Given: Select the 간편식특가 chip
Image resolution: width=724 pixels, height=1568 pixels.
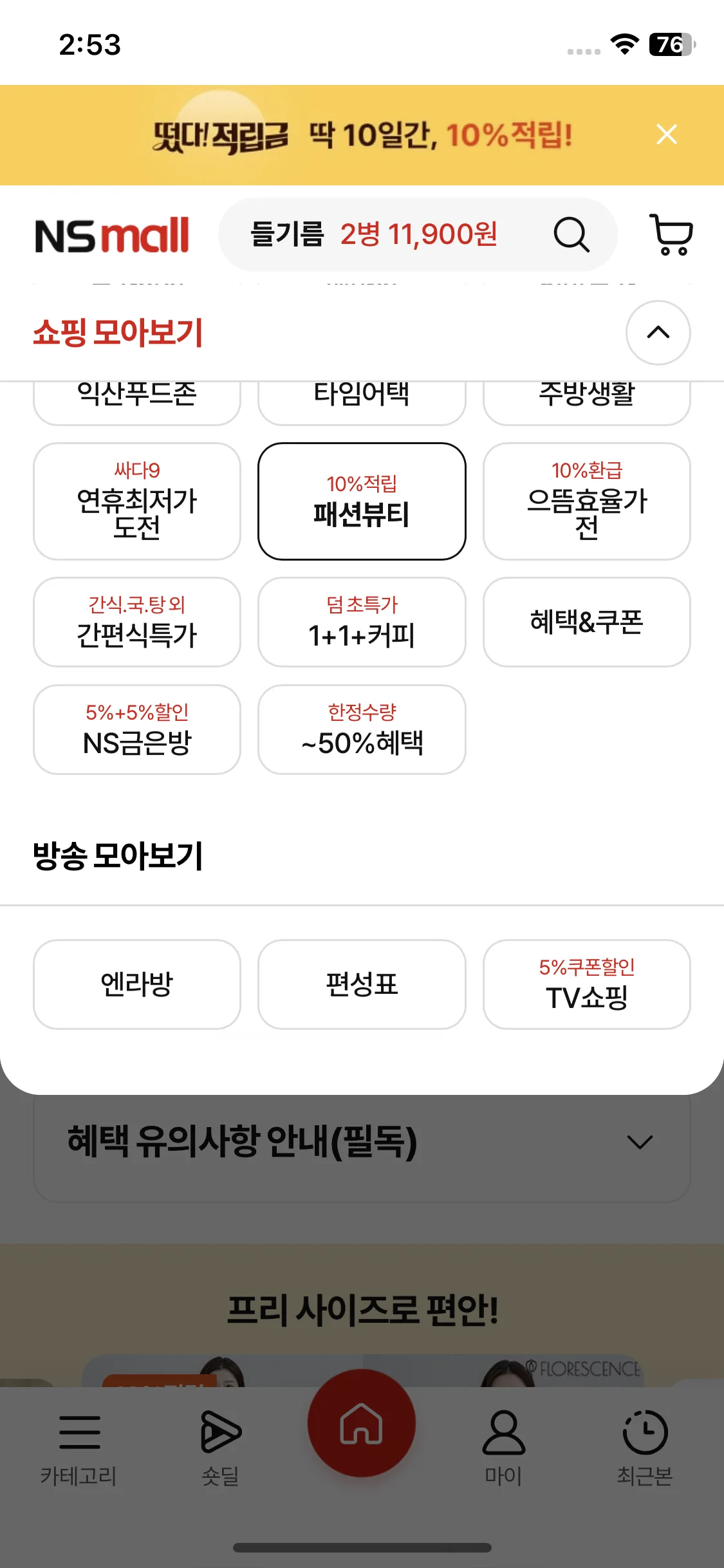Looking at the screenshot, I should pyautogui.click(x=137, y=622).
